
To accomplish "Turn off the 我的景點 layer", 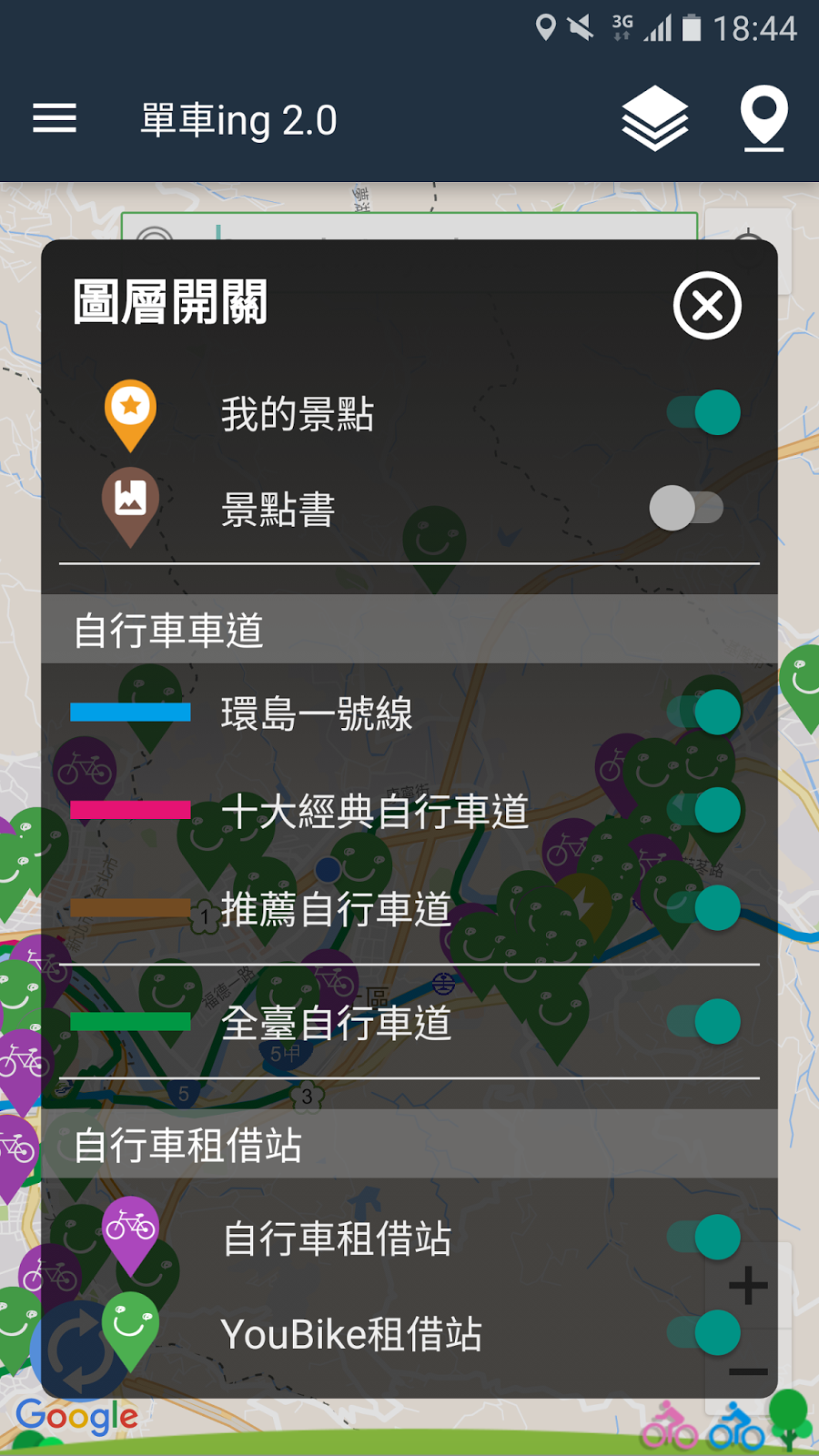I will tap(703, 412).
